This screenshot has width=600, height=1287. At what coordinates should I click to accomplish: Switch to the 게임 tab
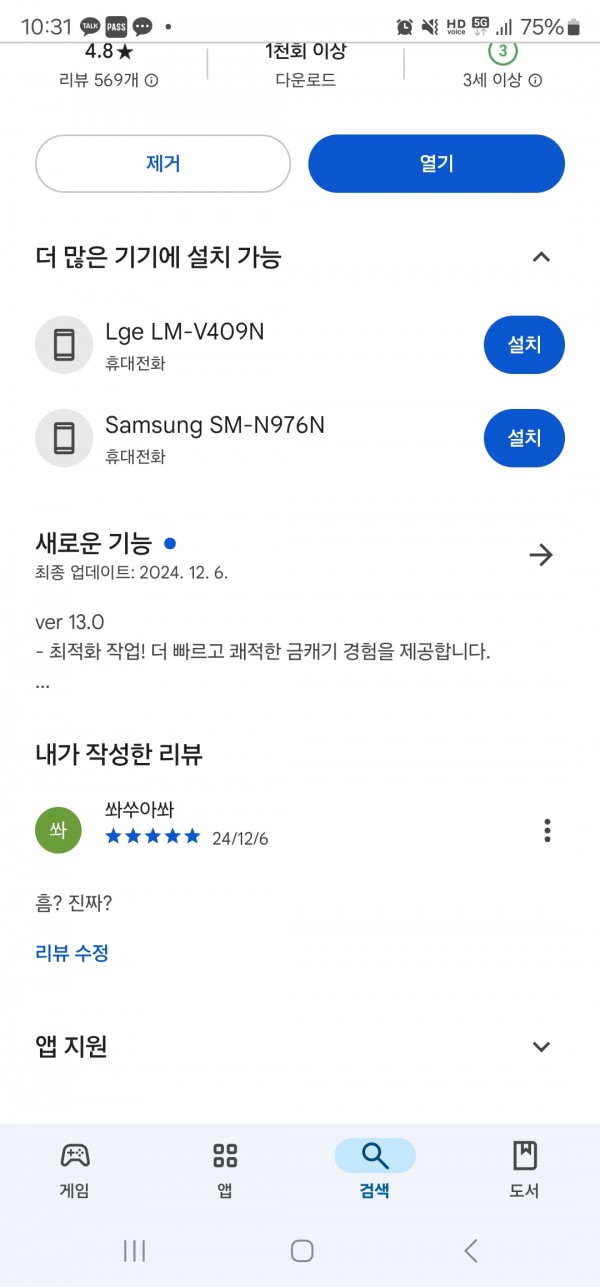coord(75,1168)
